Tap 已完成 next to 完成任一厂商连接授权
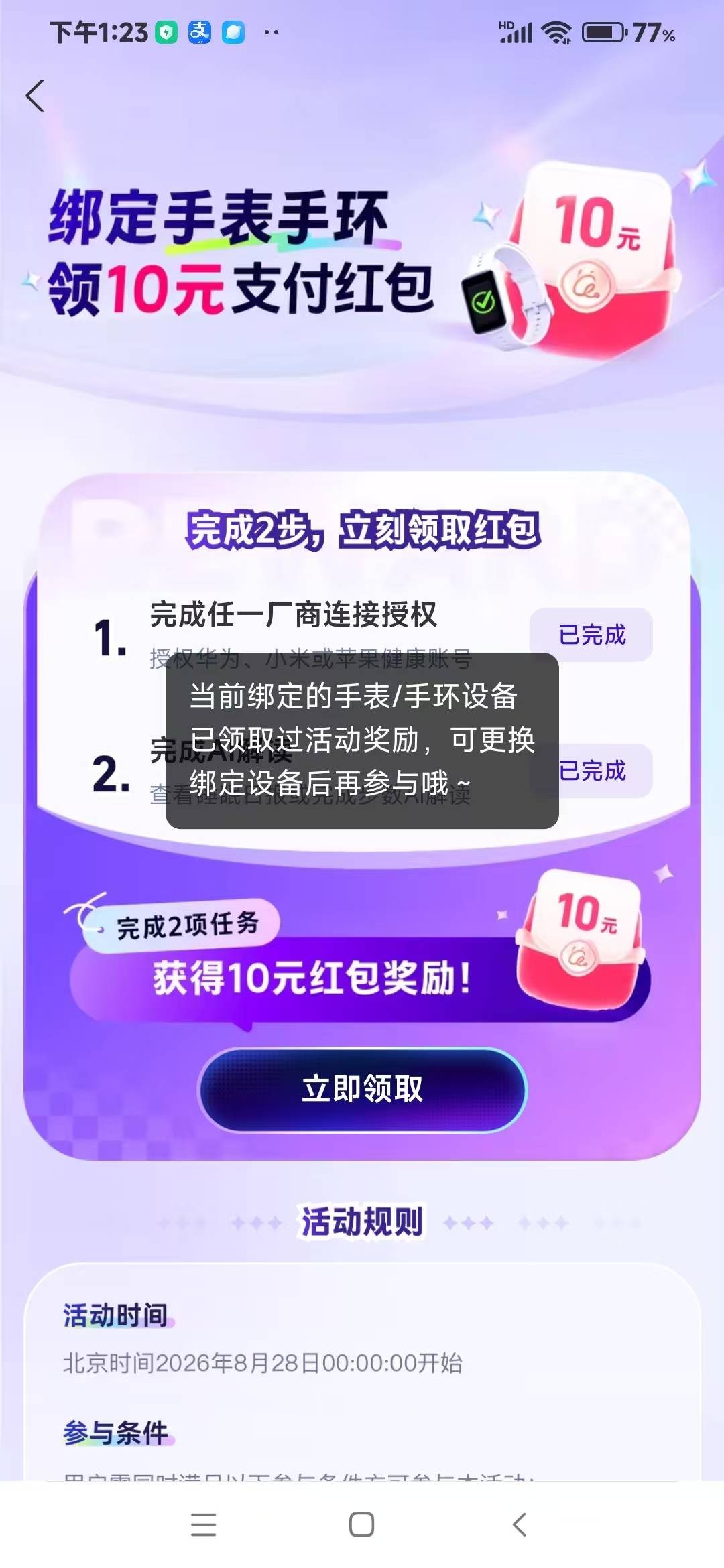 click(591, 635)
